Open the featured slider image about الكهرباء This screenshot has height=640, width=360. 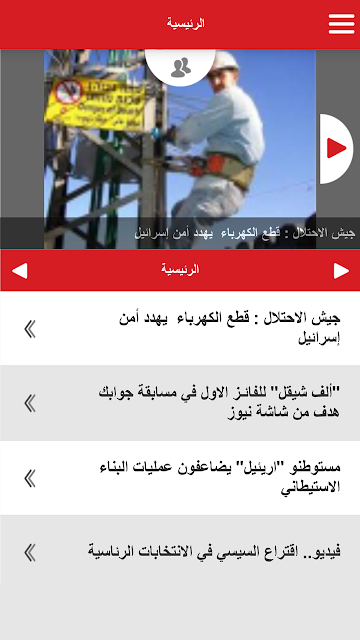pos(180,149)
